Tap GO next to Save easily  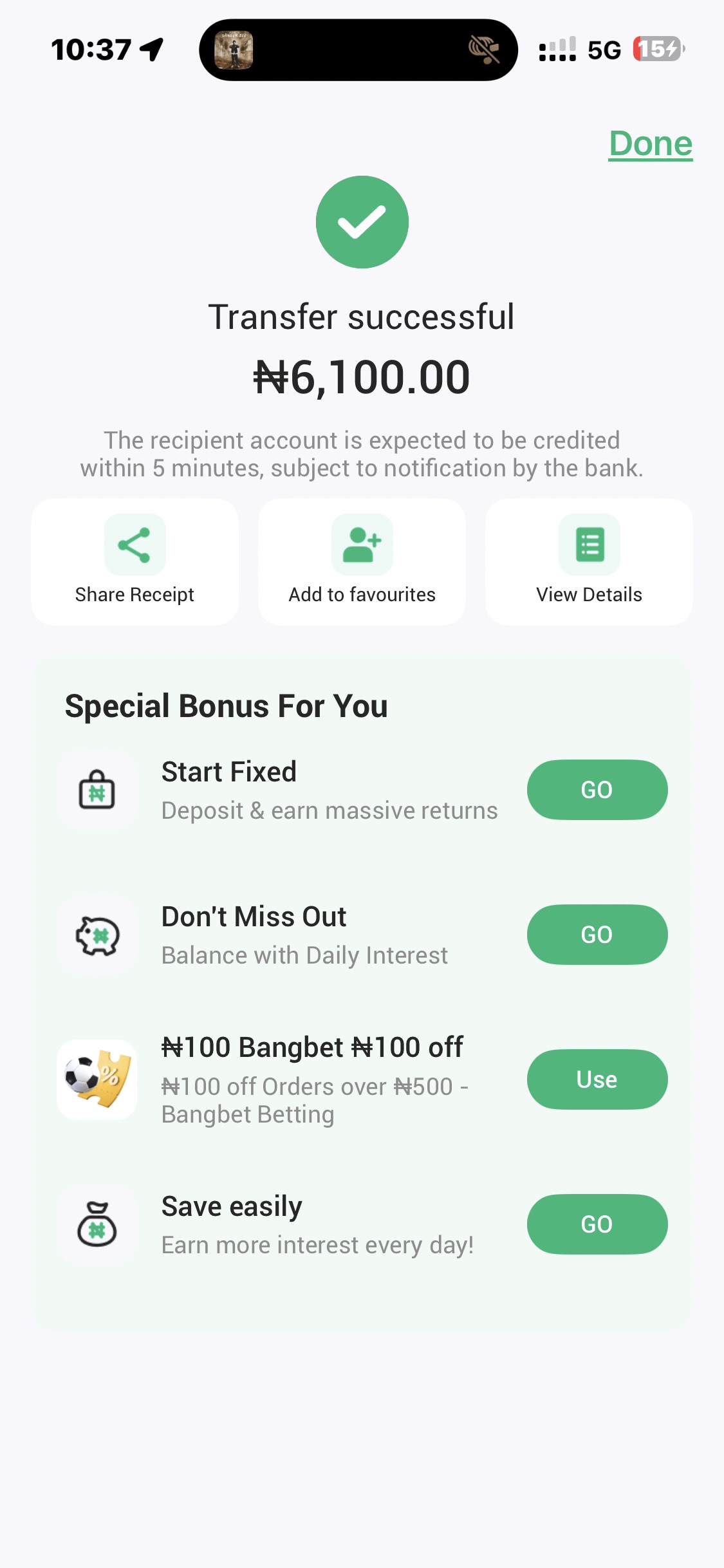(597, 1224)
